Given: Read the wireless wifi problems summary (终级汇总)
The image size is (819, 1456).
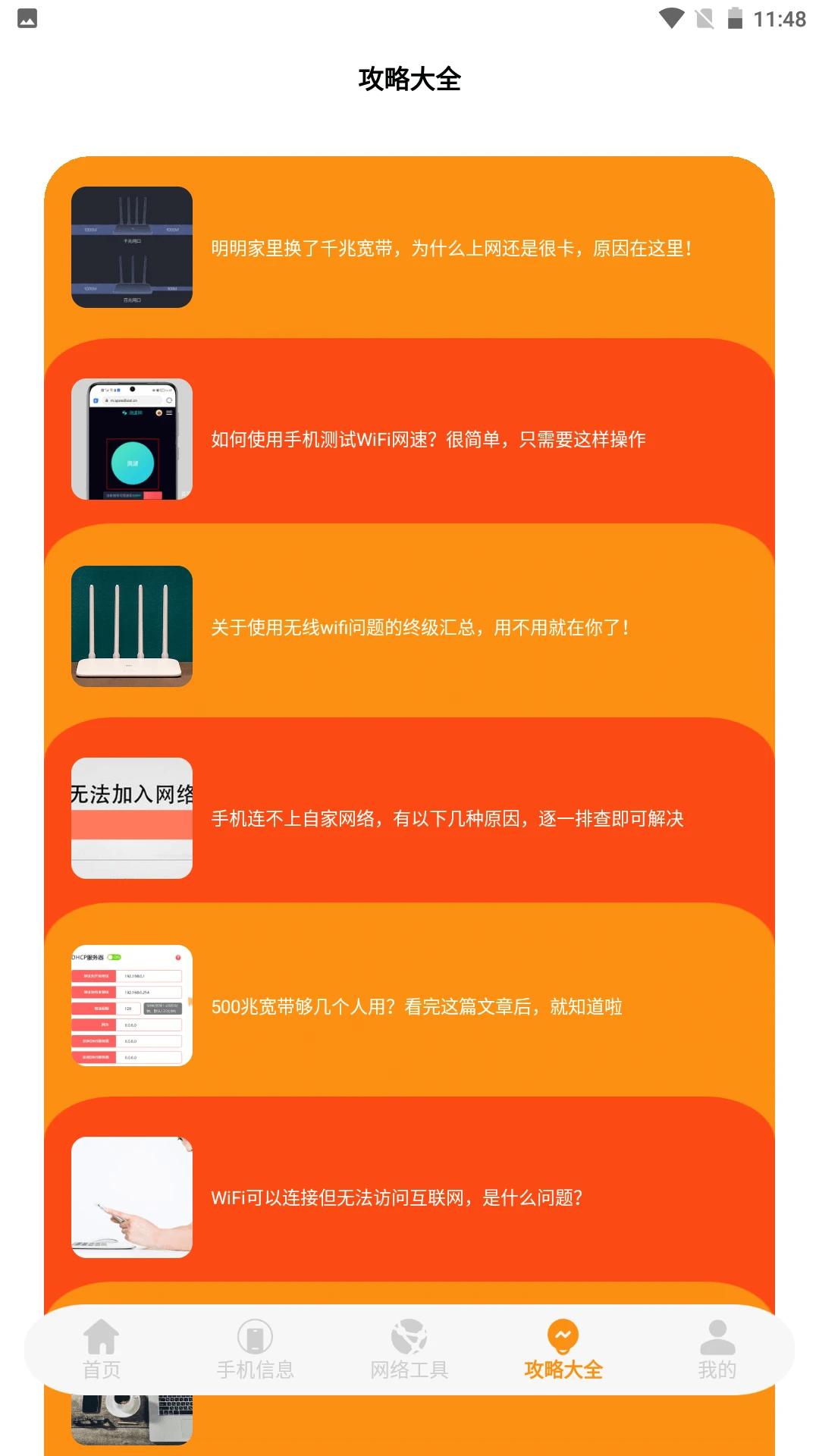Looking at the screenshot, I should click(x=420, y=627).
